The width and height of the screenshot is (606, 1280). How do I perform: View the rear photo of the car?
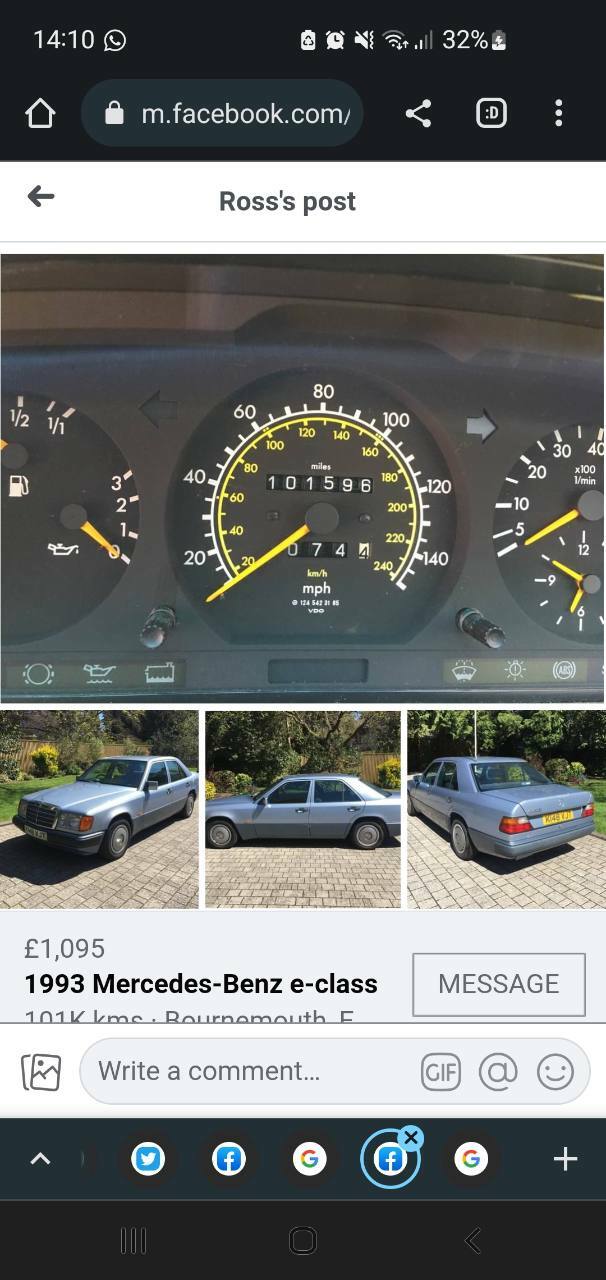[506, 810]
